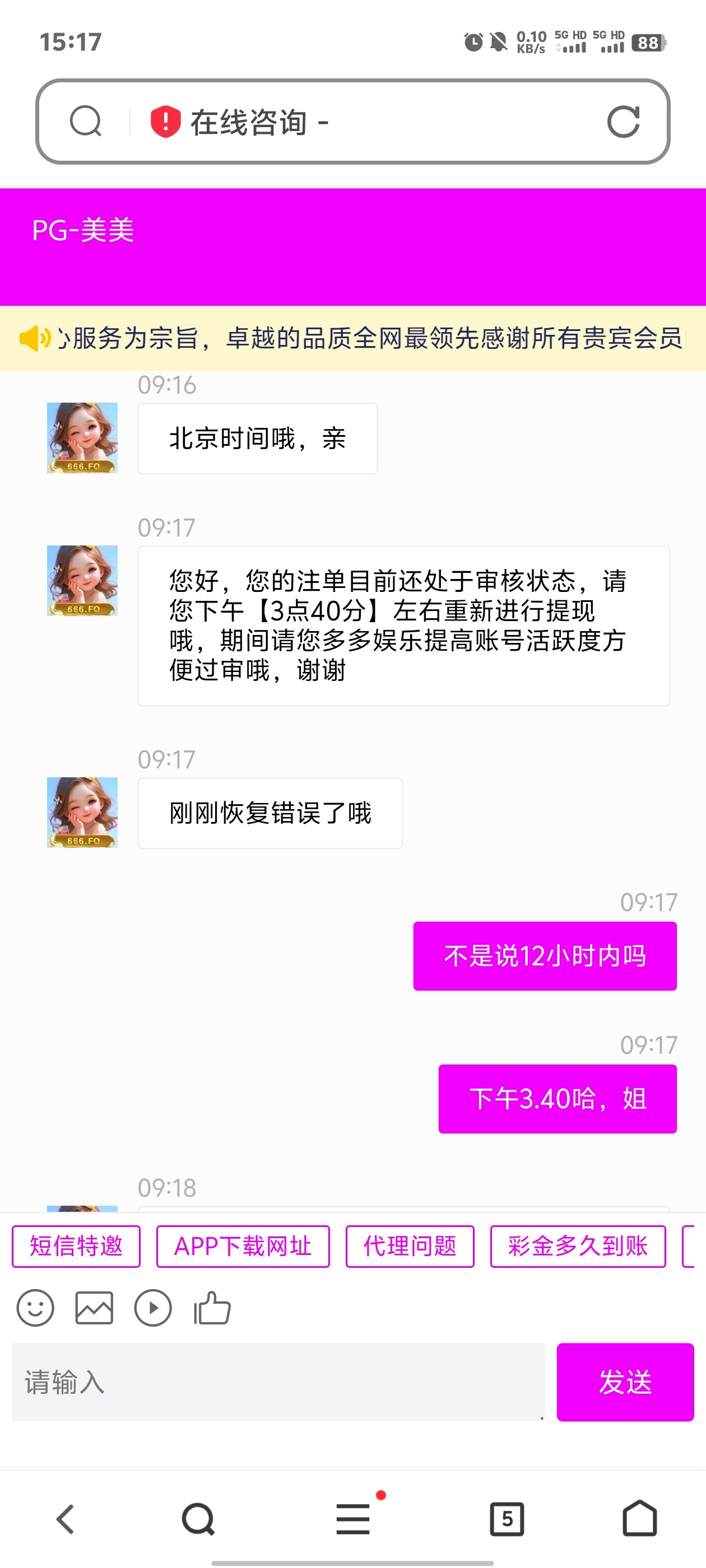Open browser search from the bottom bar
Viewport: 706px width, 1568px height.
(198, 1519)
